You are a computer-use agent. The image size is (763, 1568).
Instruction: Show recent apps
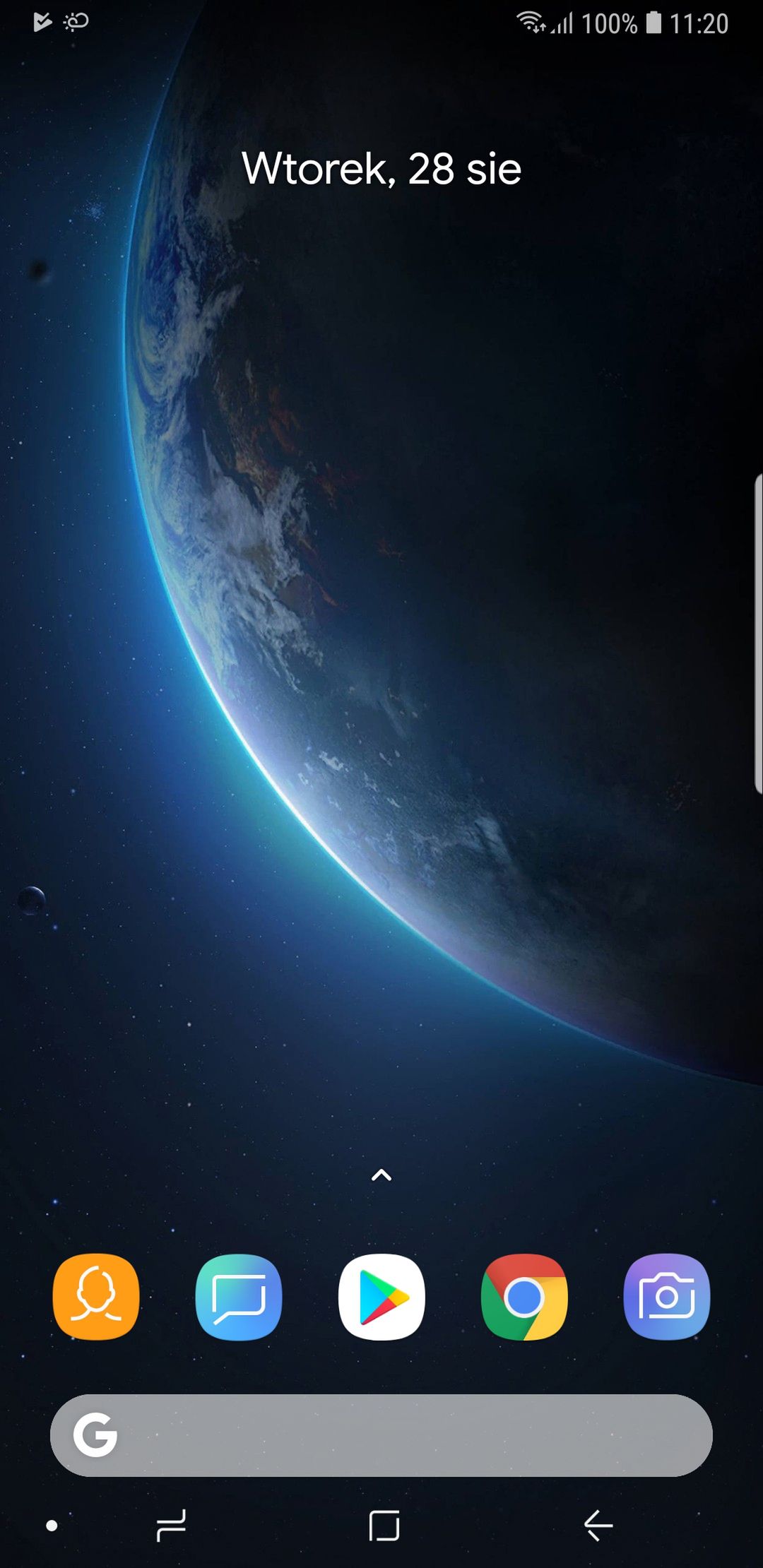(171, 1526)
